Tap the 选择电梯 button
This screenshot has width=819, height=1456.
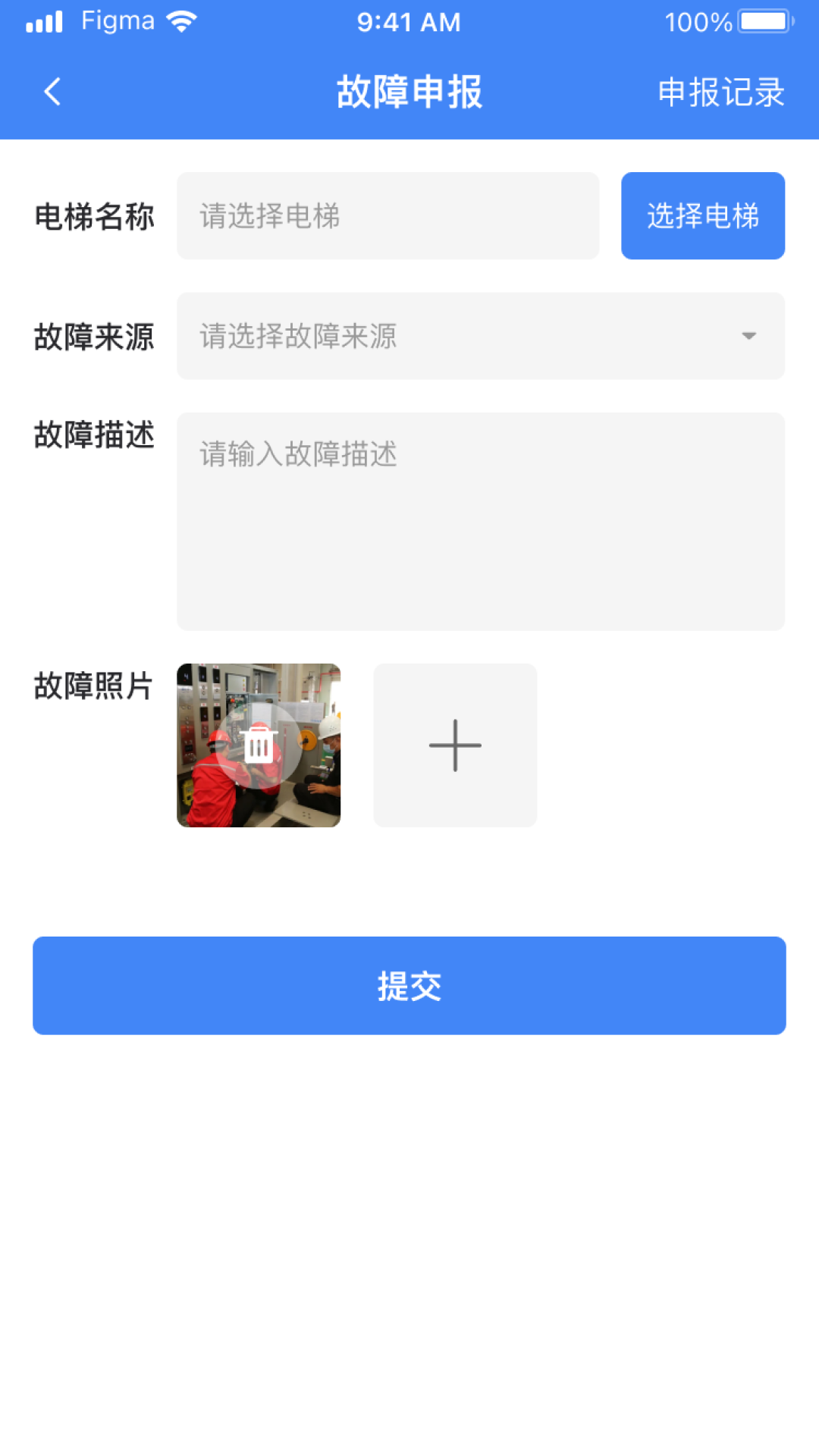coord(702,216)
